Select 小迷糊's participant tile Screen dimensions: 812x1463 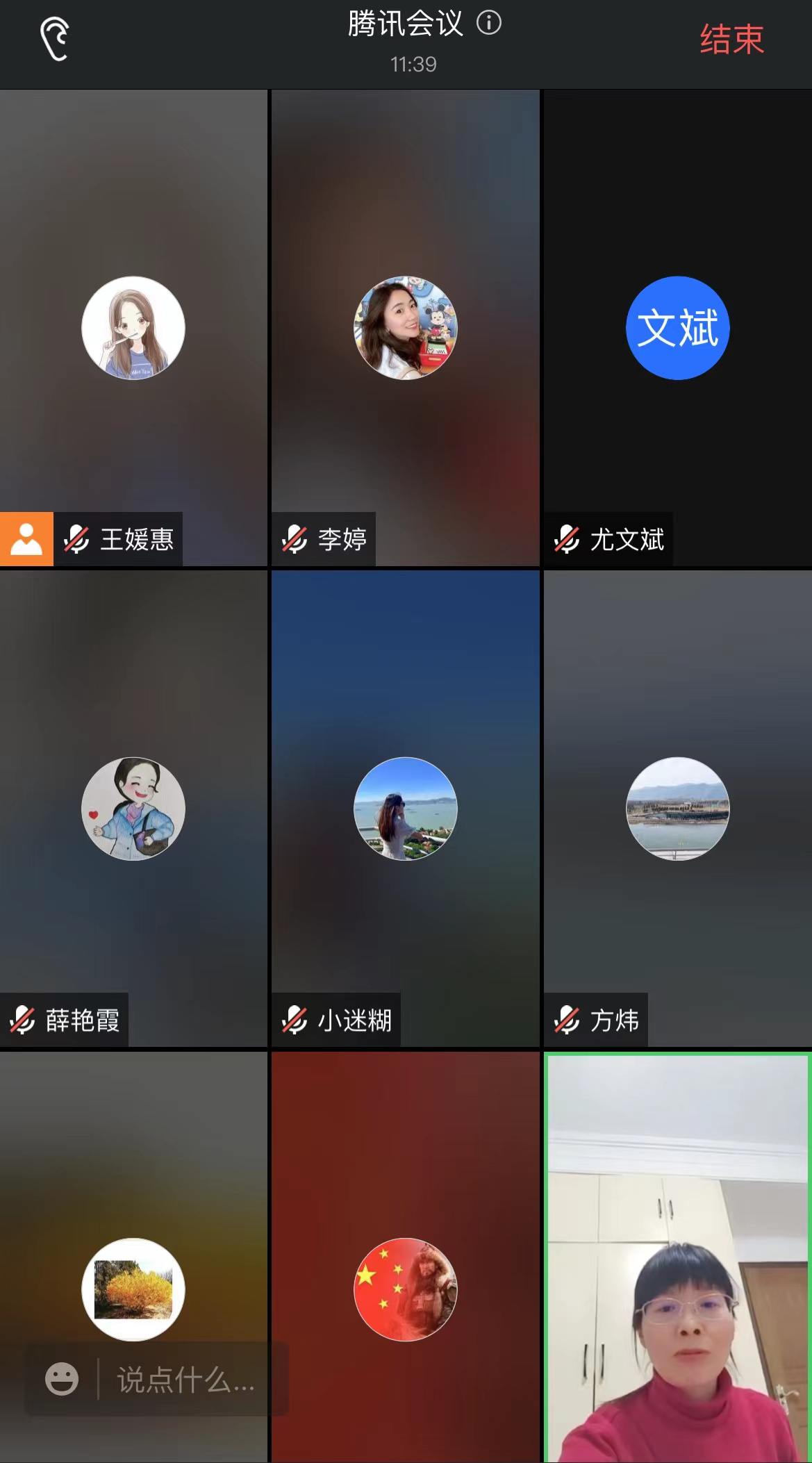(x=406, y=809)
